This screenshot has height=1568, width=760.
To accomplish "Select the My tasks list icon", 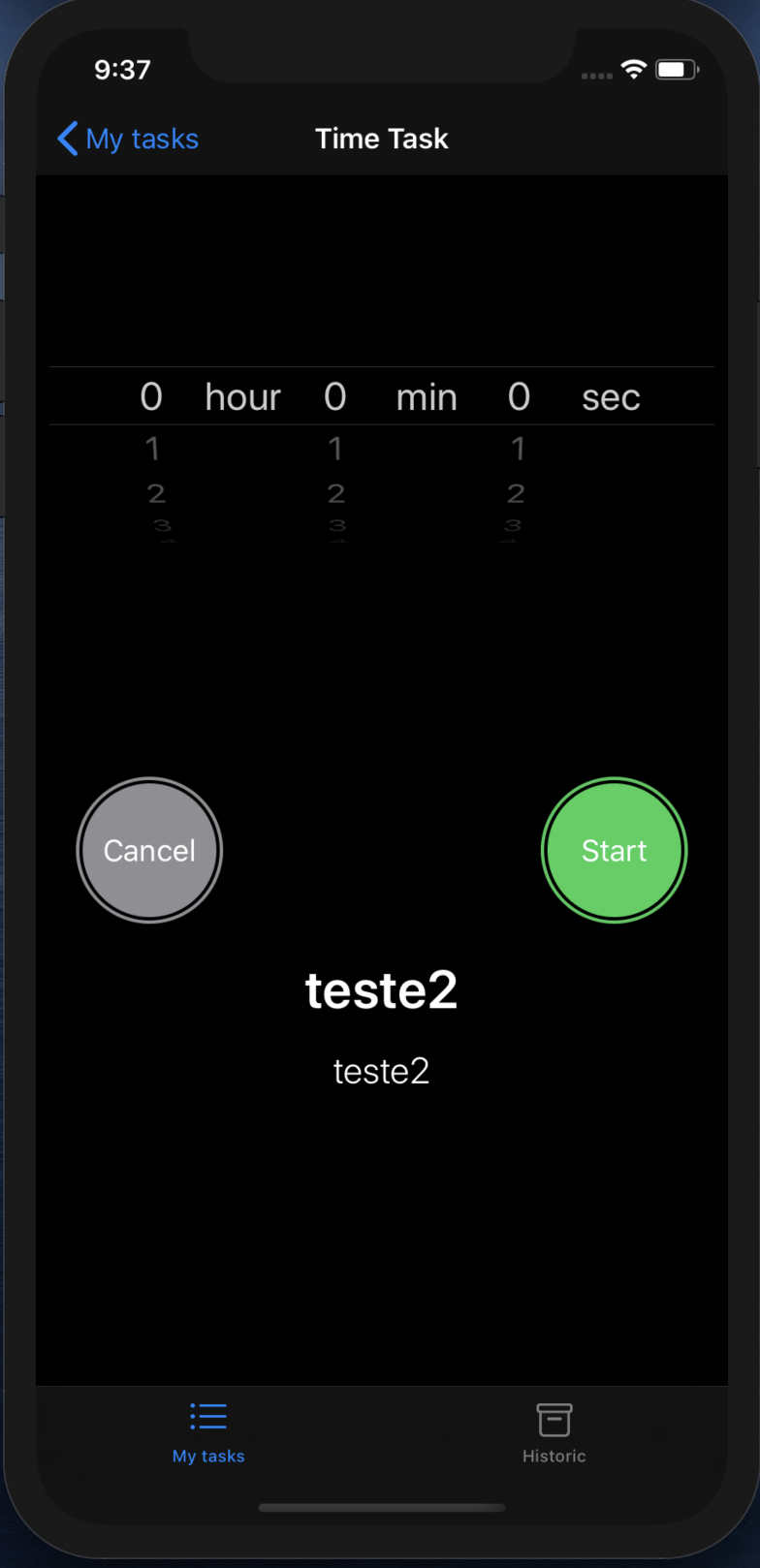I will point(207,1416).
